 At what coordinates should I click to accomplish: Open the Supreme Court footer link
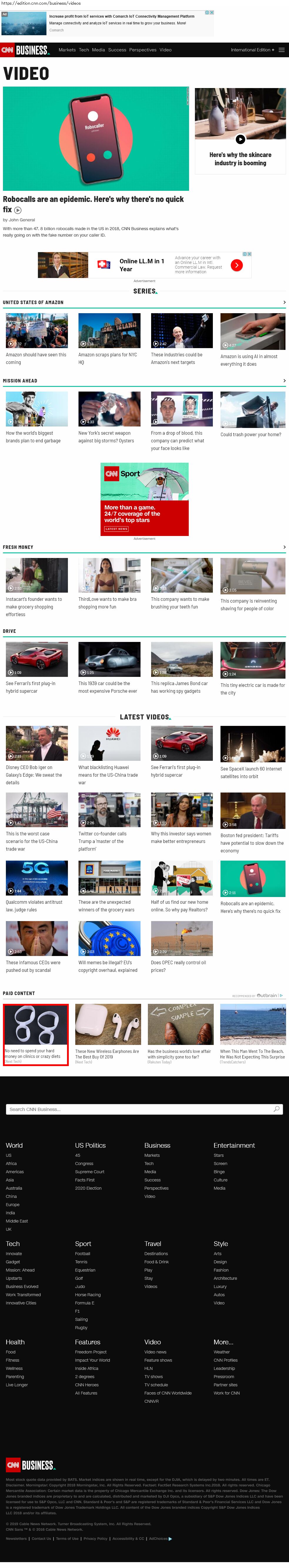tap(90, 1172)
